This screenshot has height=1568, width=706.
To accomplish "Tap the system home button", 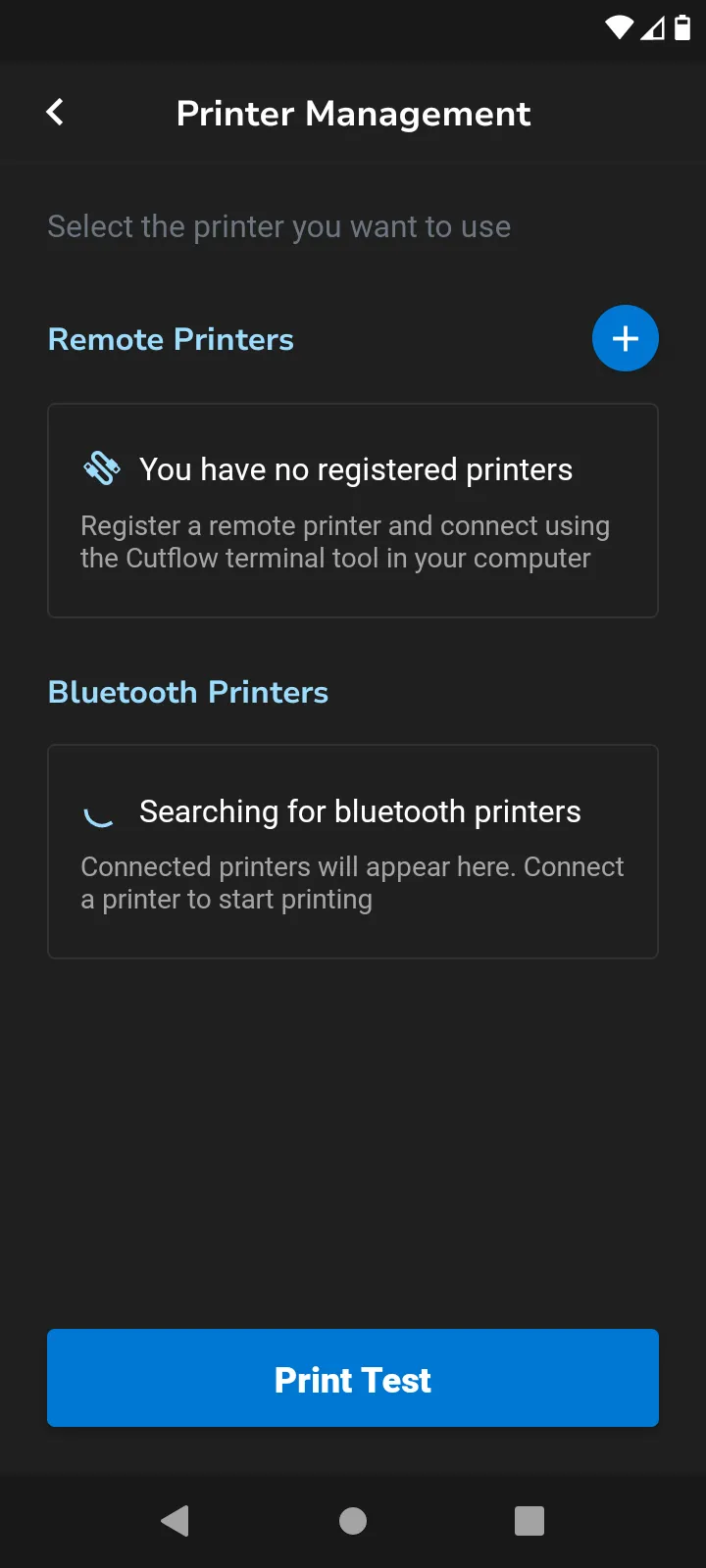I will coord(353,1521).
